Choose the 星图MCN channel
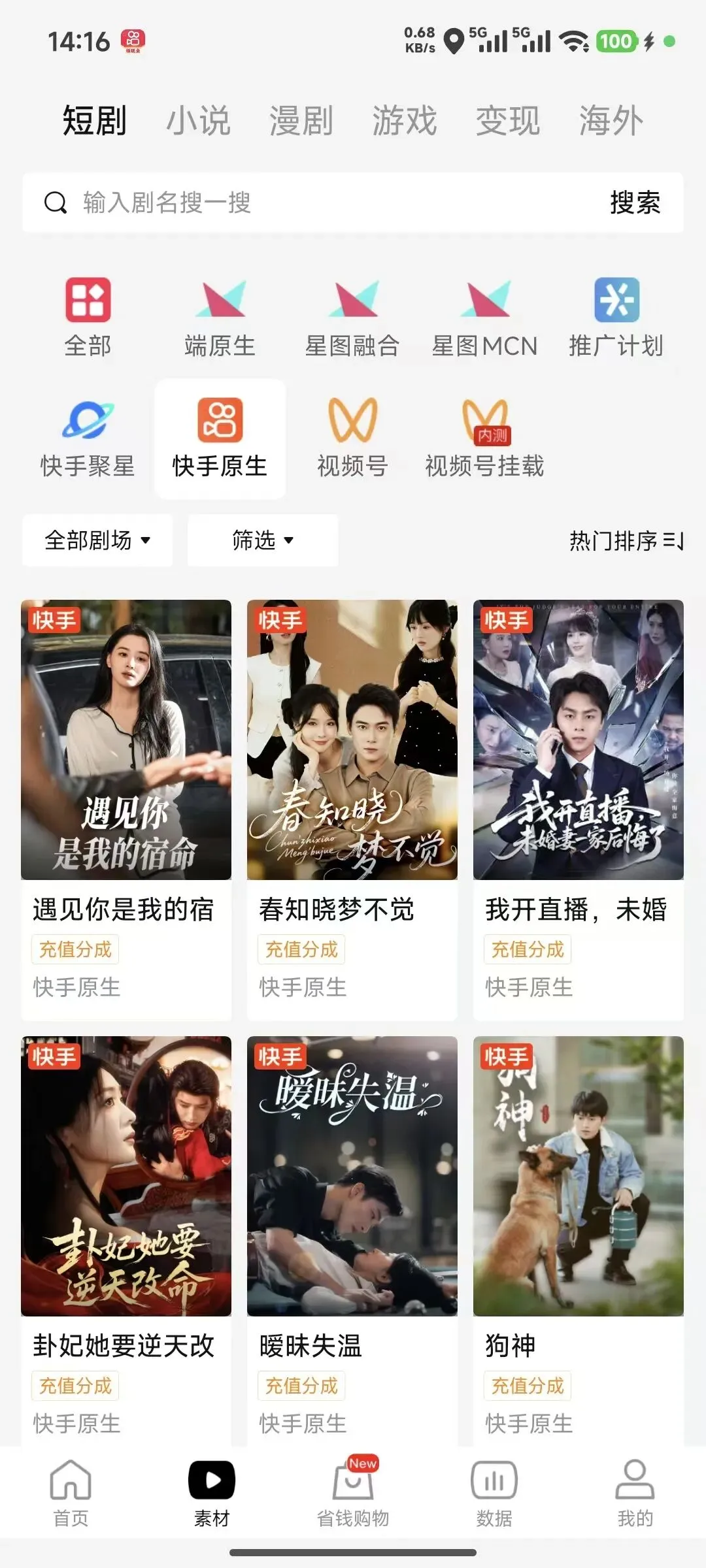The width and height of the screenshot is (706, 1568). (484, 317)
